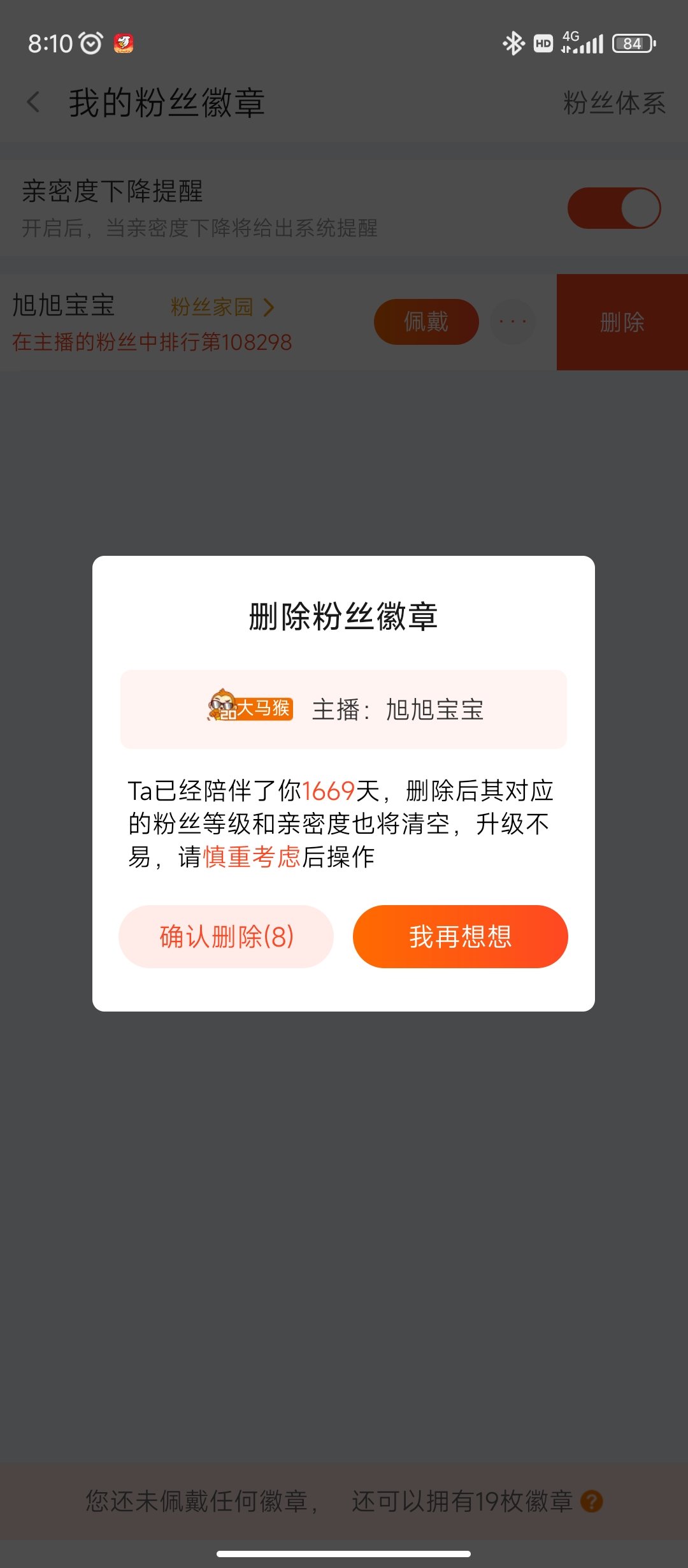Tap 我再想想 to cancel deletion
This screenshot has height=1568, width=688.
click(460, 936)
